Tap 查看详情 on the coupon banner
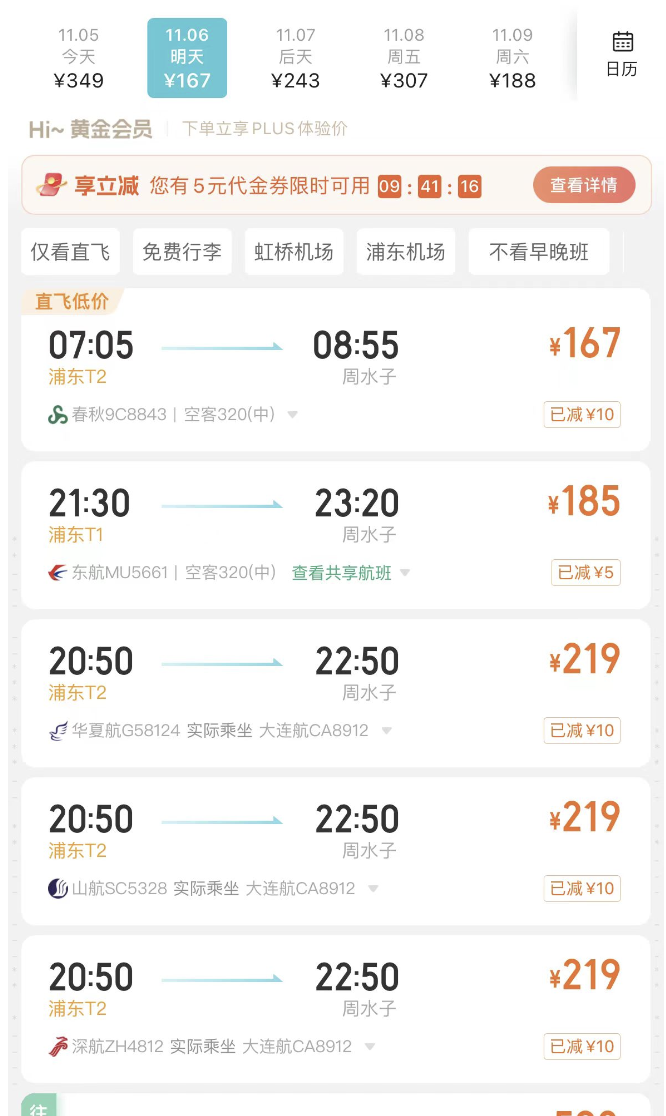Viewport: 666px width, 1116px height. 583,185
